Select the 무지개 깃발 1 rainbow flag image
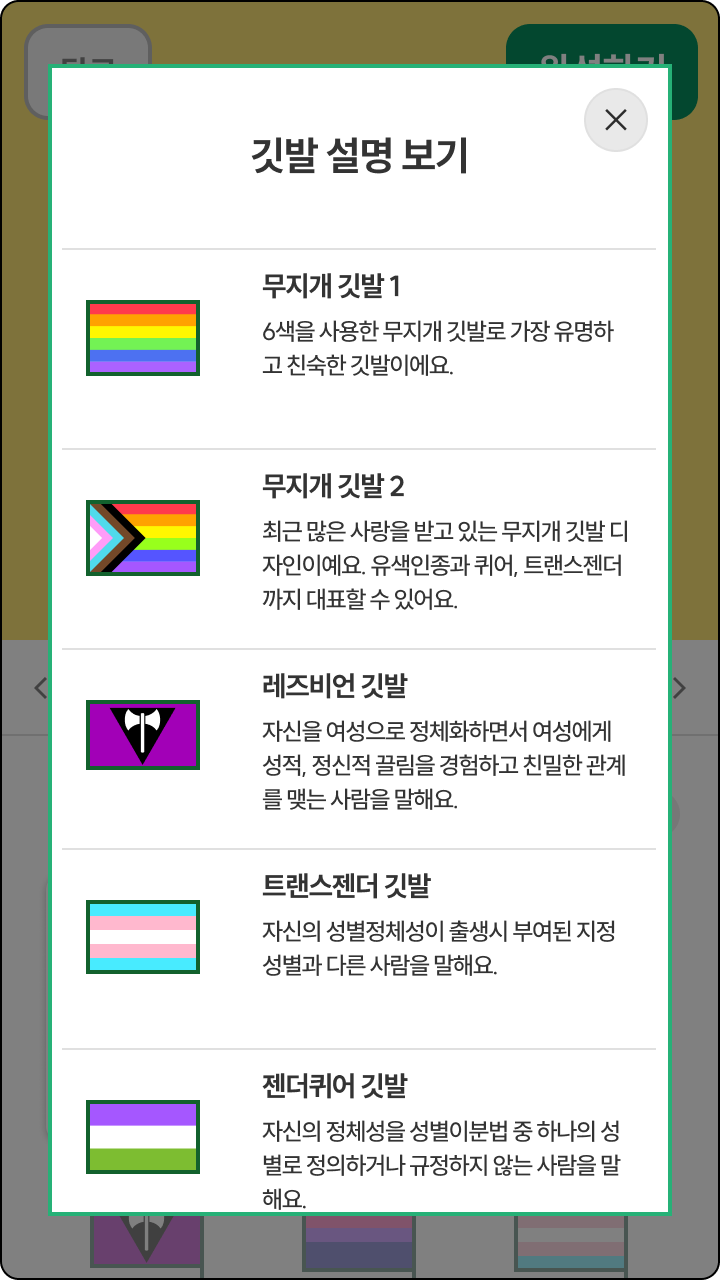The width and height of the screenshot is (720, 1280). [x=142, y=337]
